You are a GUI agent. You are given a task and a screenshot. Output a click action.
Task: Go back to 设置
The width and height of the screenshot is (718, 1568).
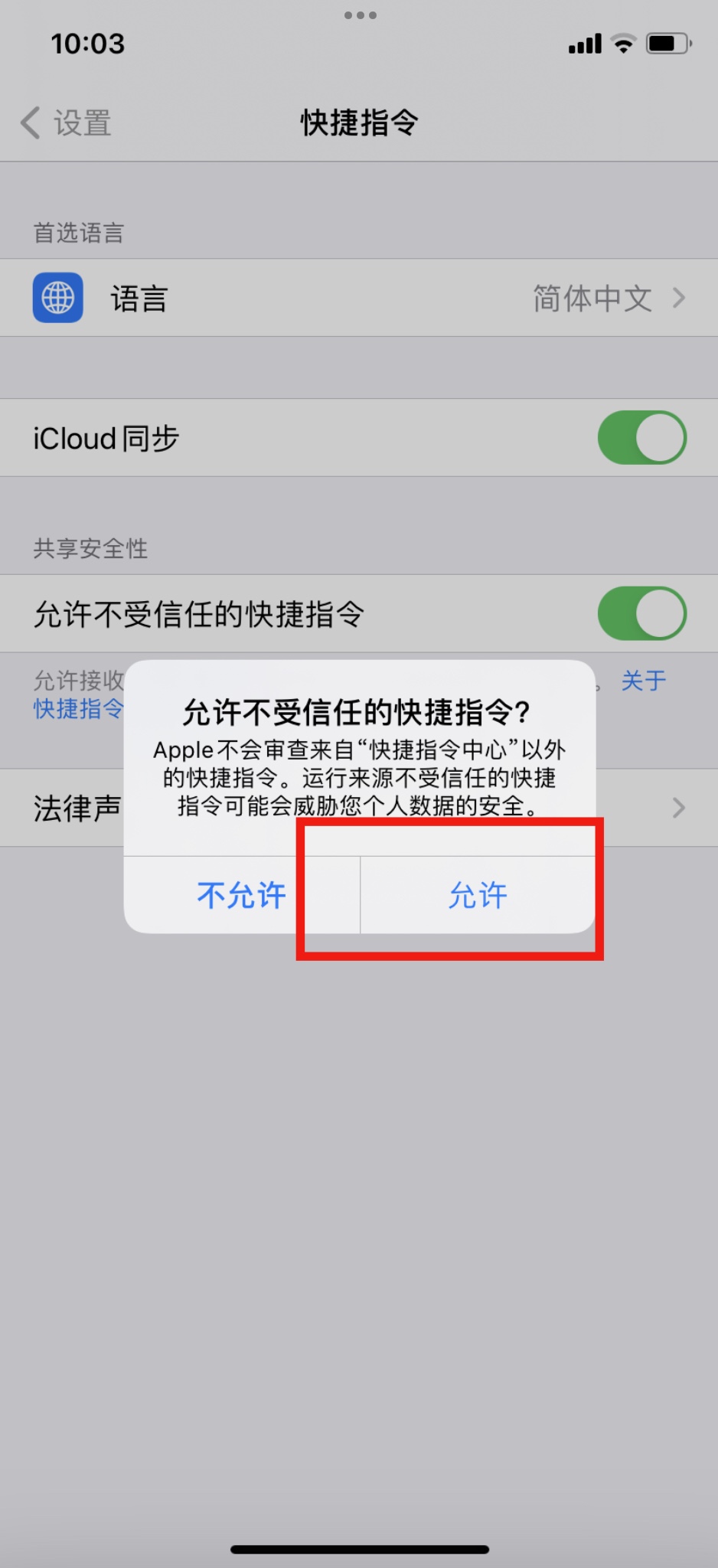pos(67,122)
